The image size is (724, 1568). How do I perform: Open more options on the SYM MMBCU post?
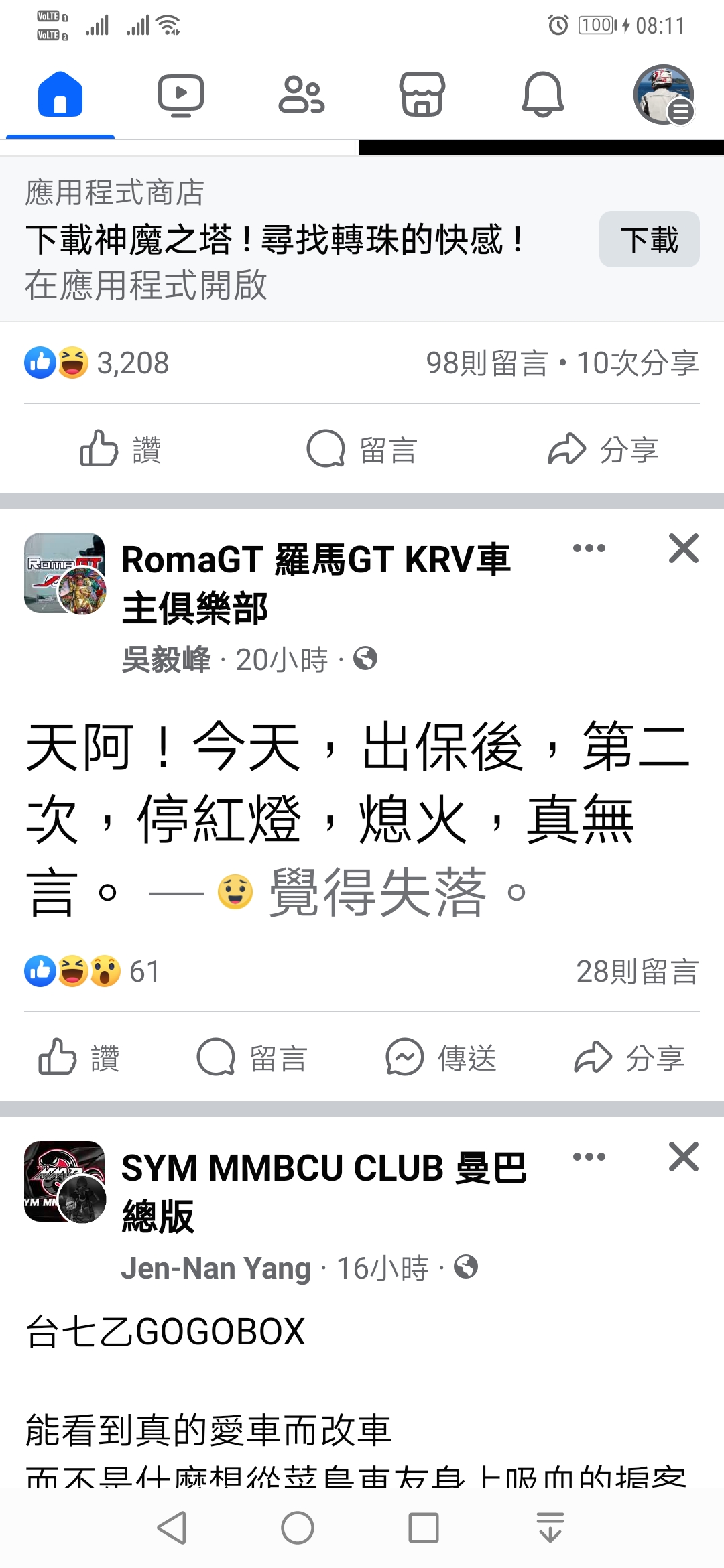click(x=589, y=1157)
